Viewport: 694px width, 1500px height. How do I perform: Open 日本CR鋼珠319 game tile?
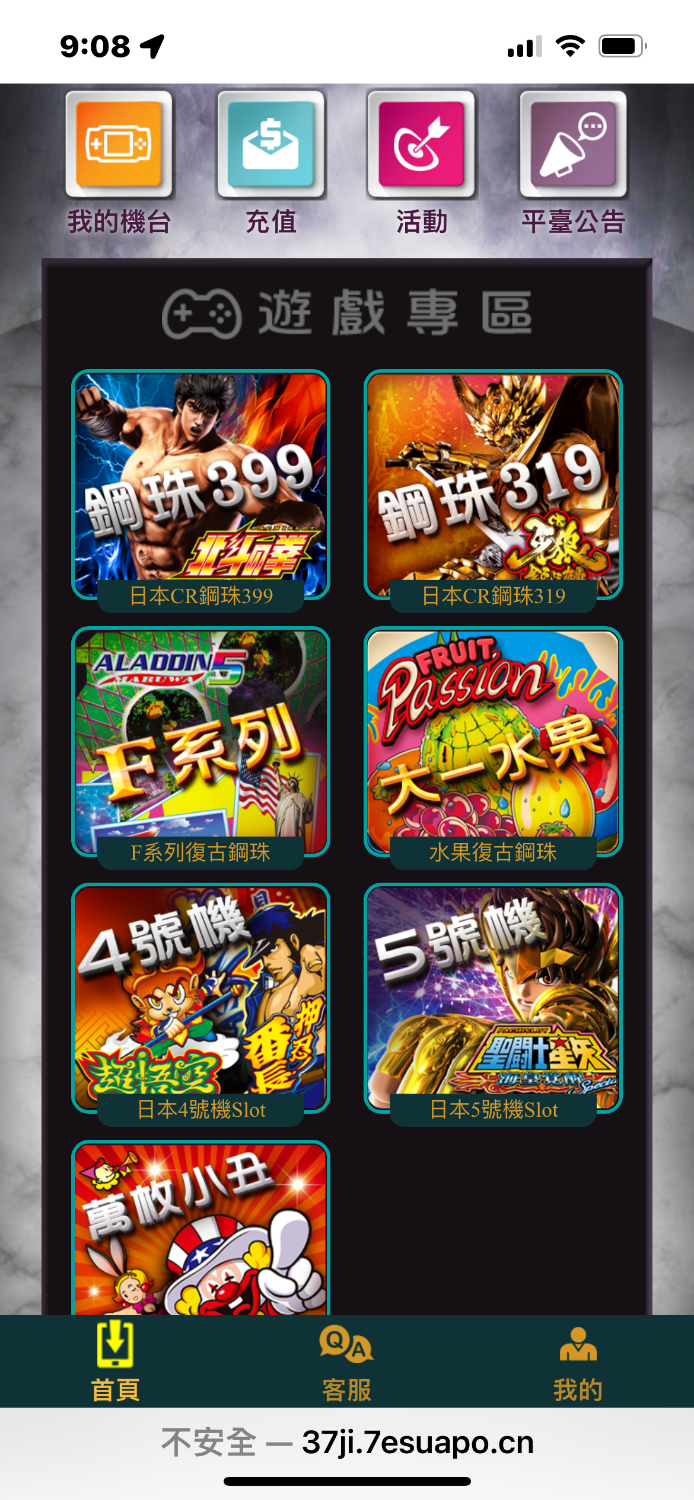coord(493,485)
